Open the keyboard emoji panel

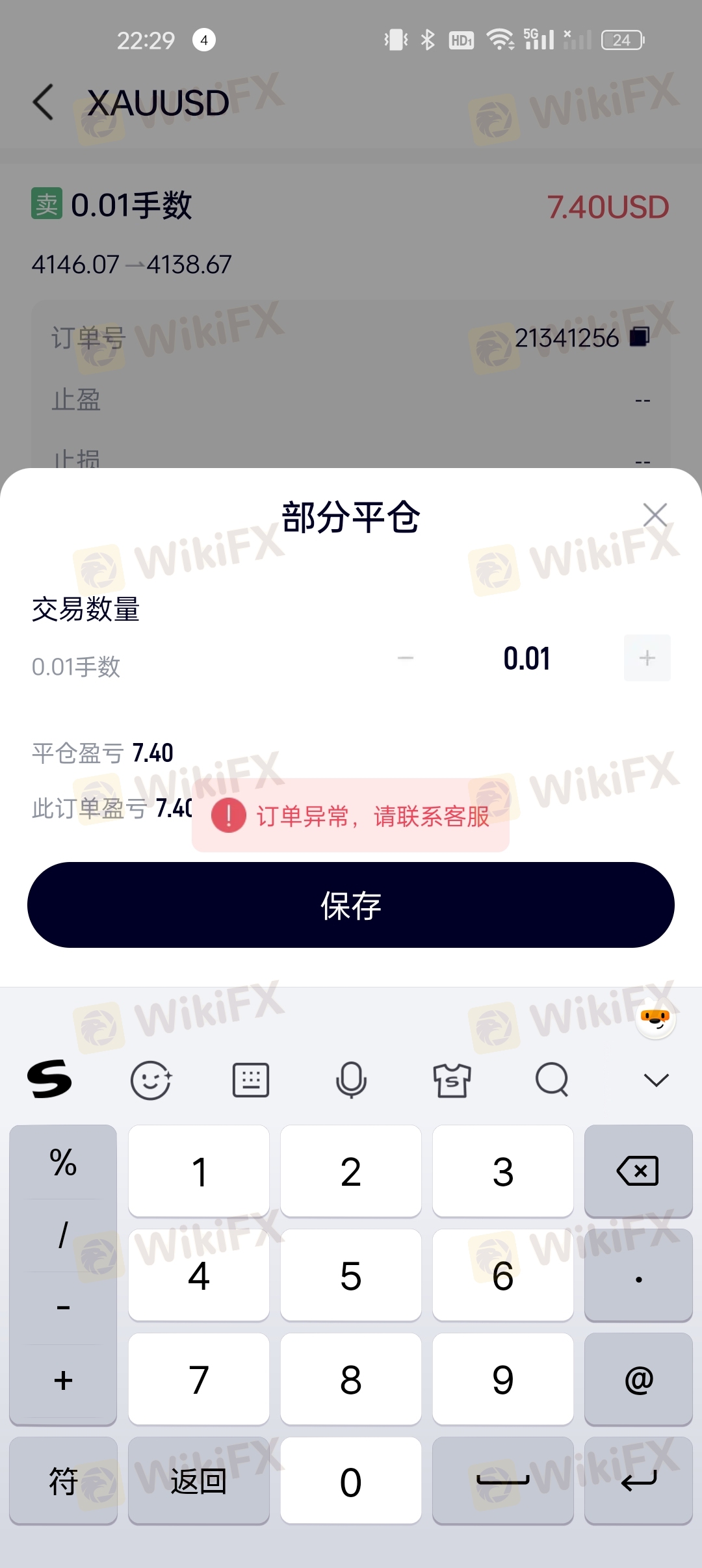point(151,1080)
